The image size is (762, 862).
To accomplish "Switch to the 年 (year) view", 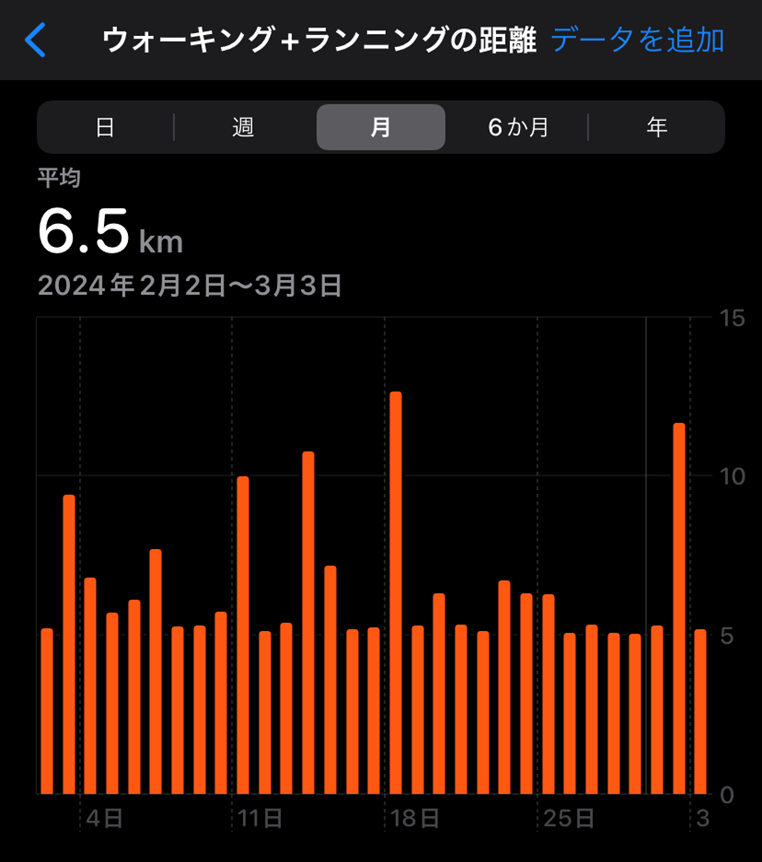I will [x=656, y=128].
